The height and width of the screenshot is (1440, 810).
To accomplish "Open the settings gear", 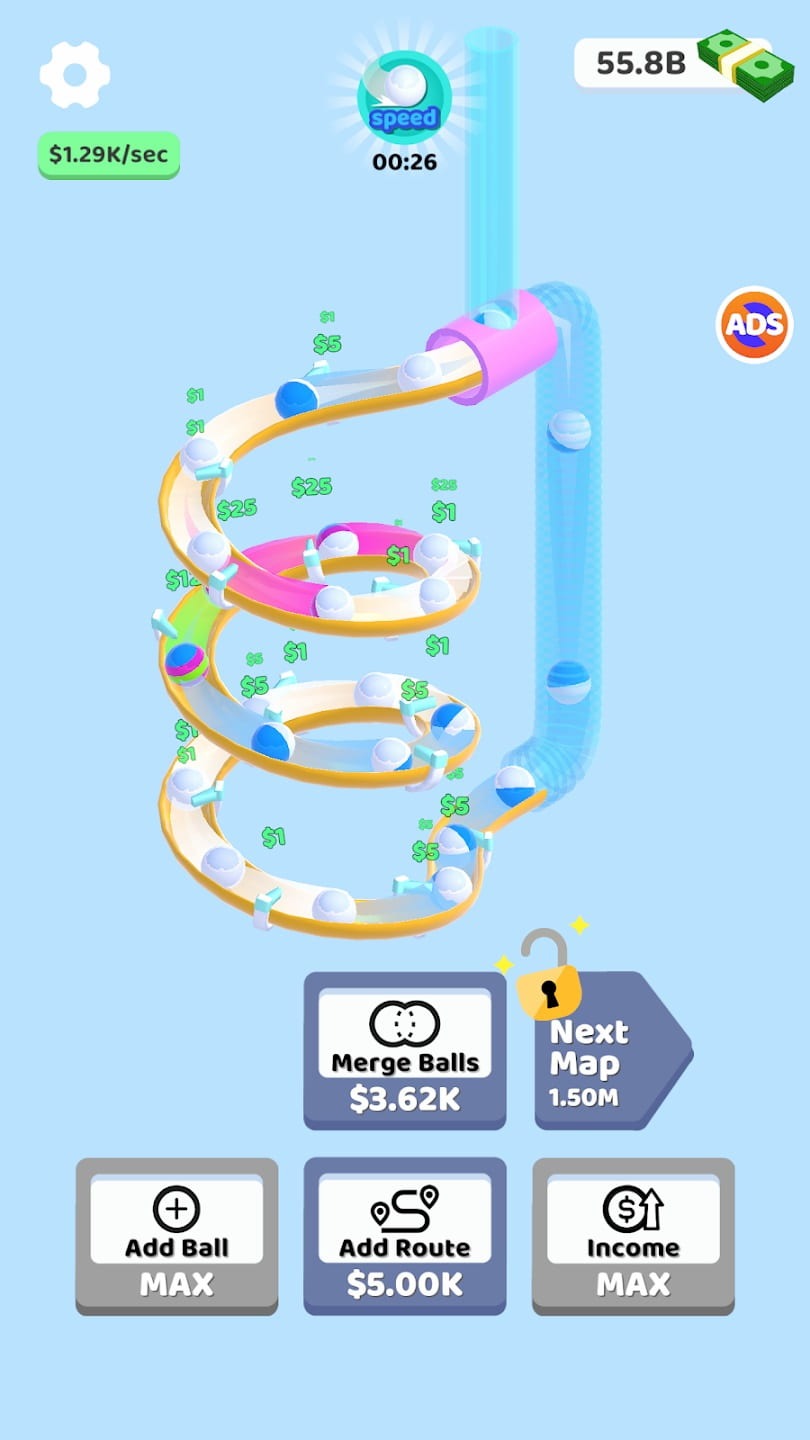I will click(75, 75).
